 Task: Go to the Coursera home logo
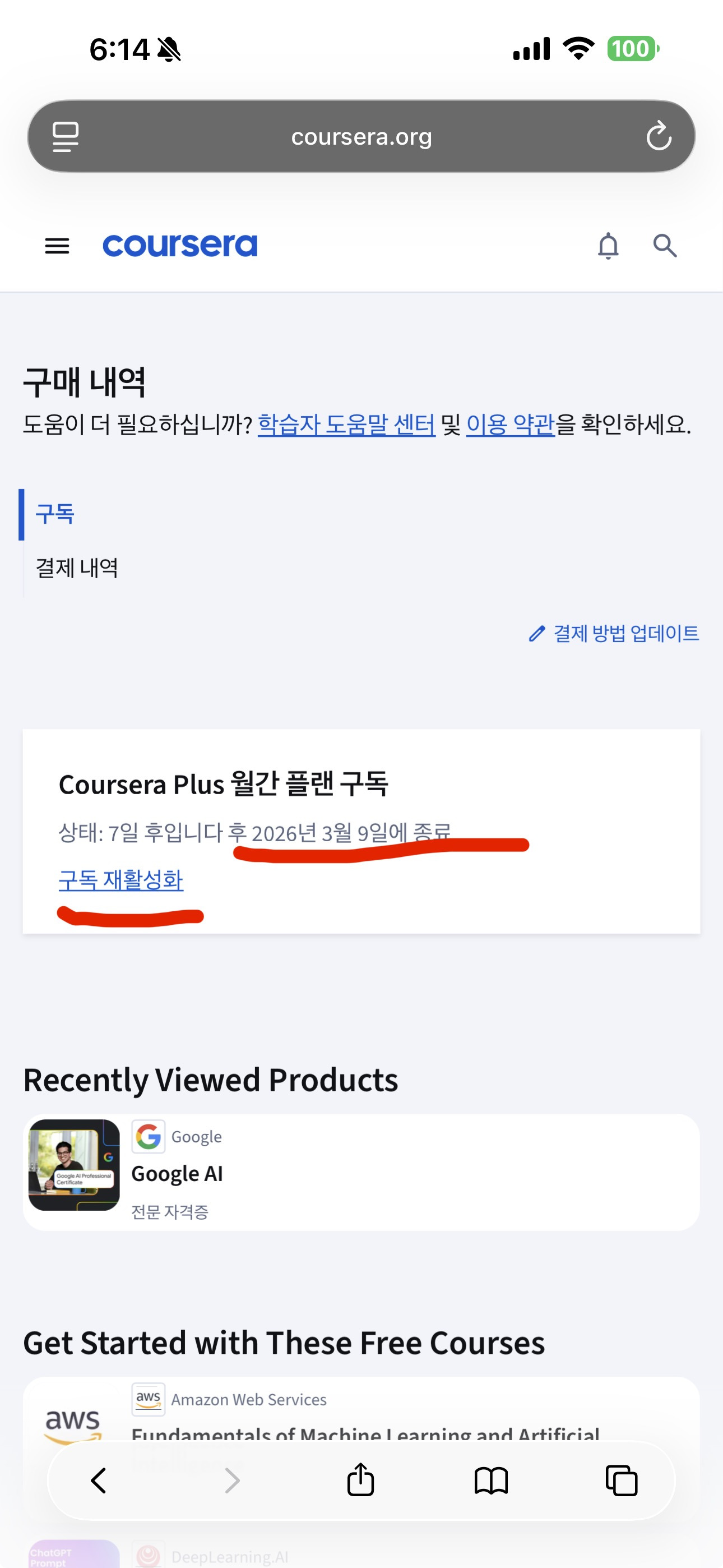[x=180, y=246]
